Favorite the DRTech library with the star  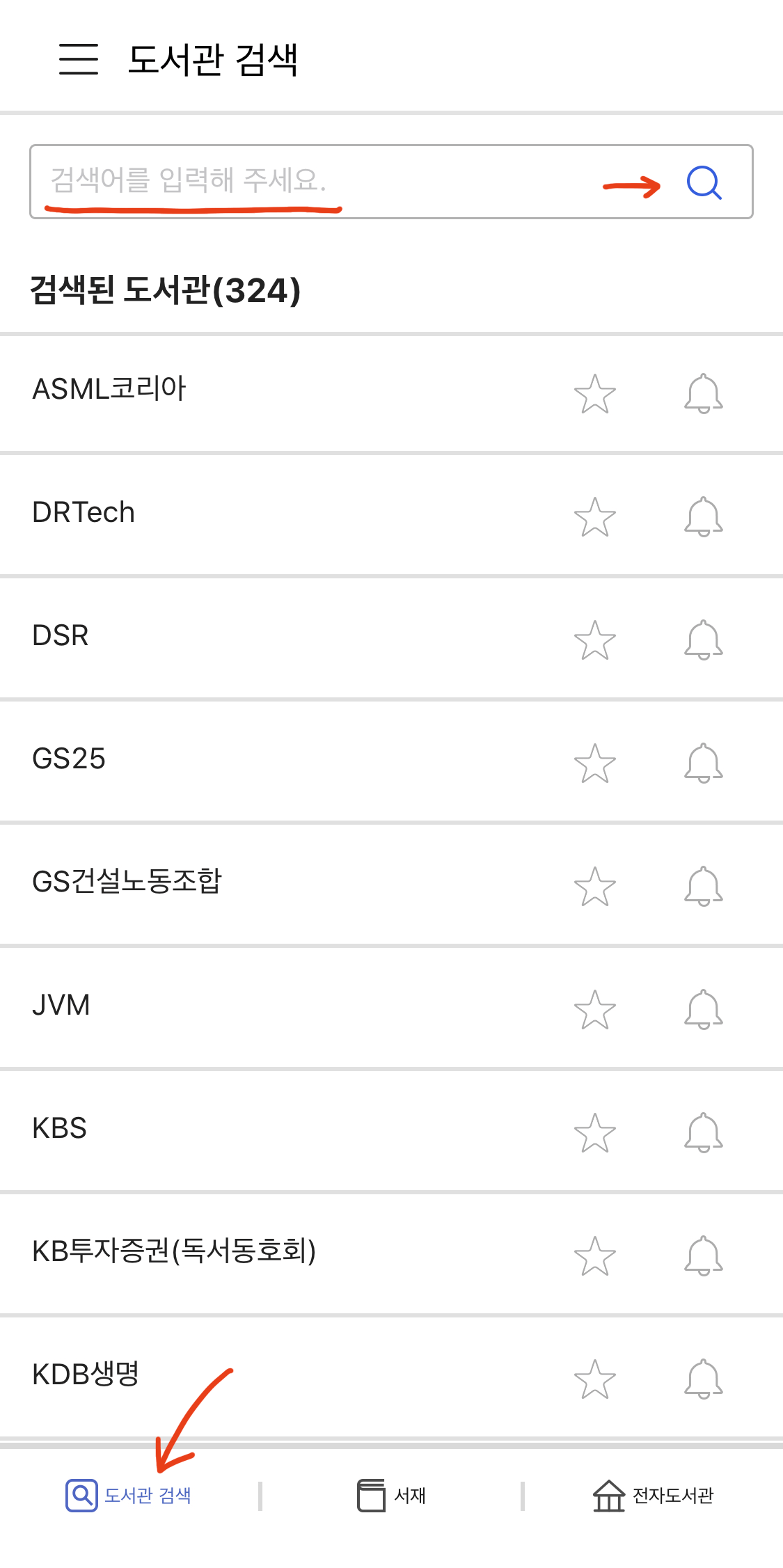point(595,517)
